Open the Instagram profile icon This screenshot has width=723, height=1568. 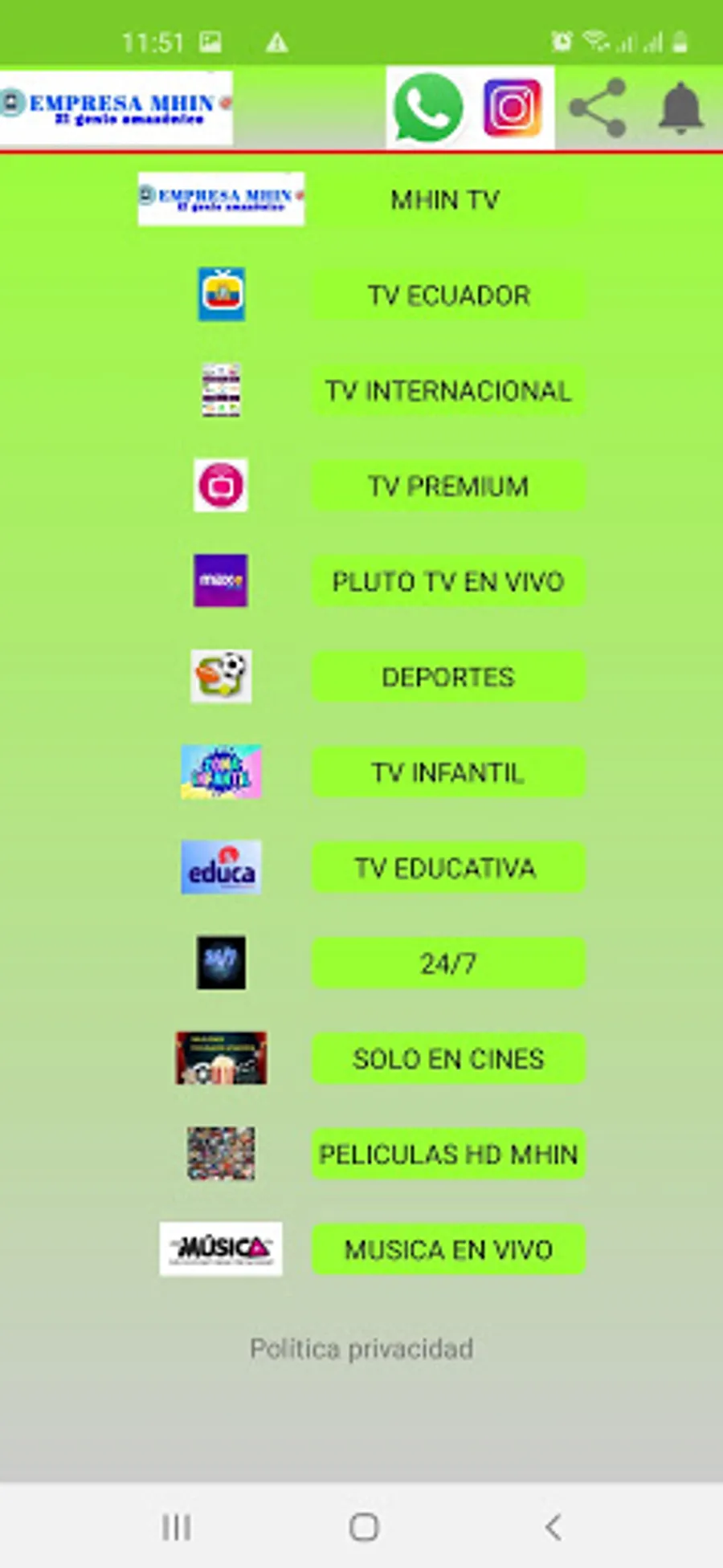(x=512, y=108)
